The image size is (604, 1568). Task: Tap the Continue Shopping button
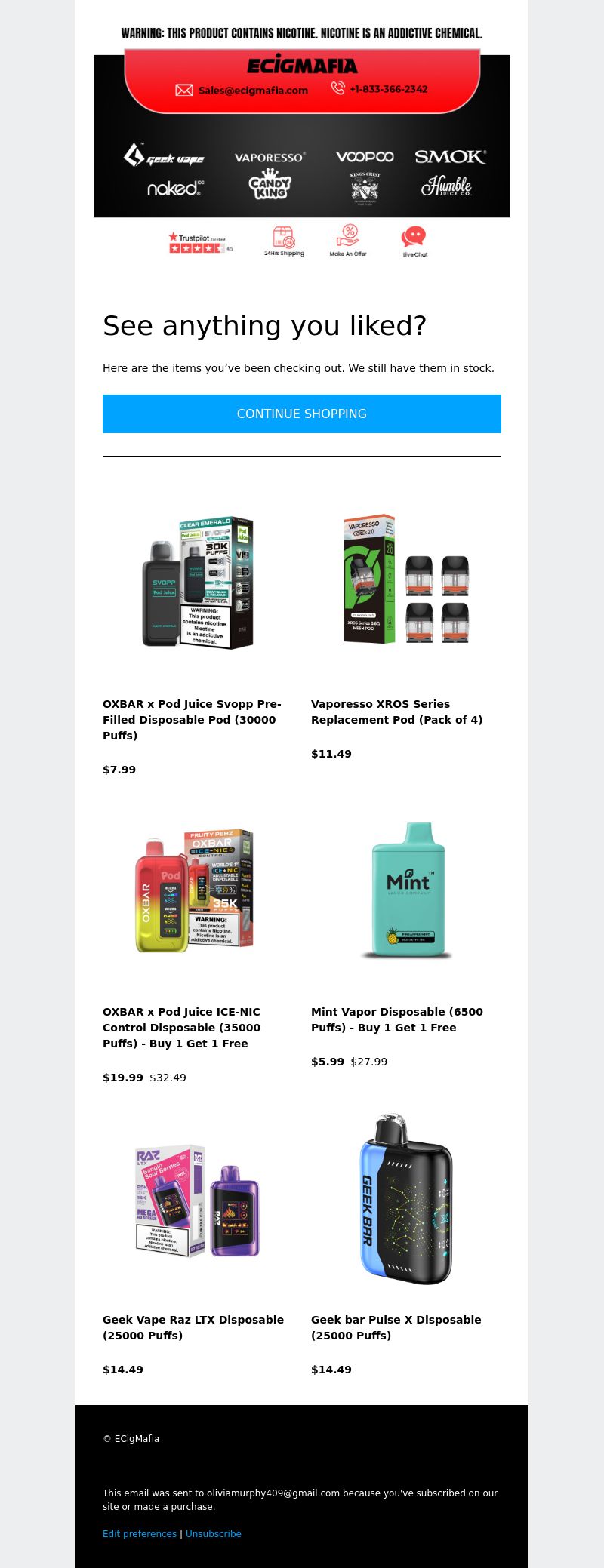coord(302,414)
